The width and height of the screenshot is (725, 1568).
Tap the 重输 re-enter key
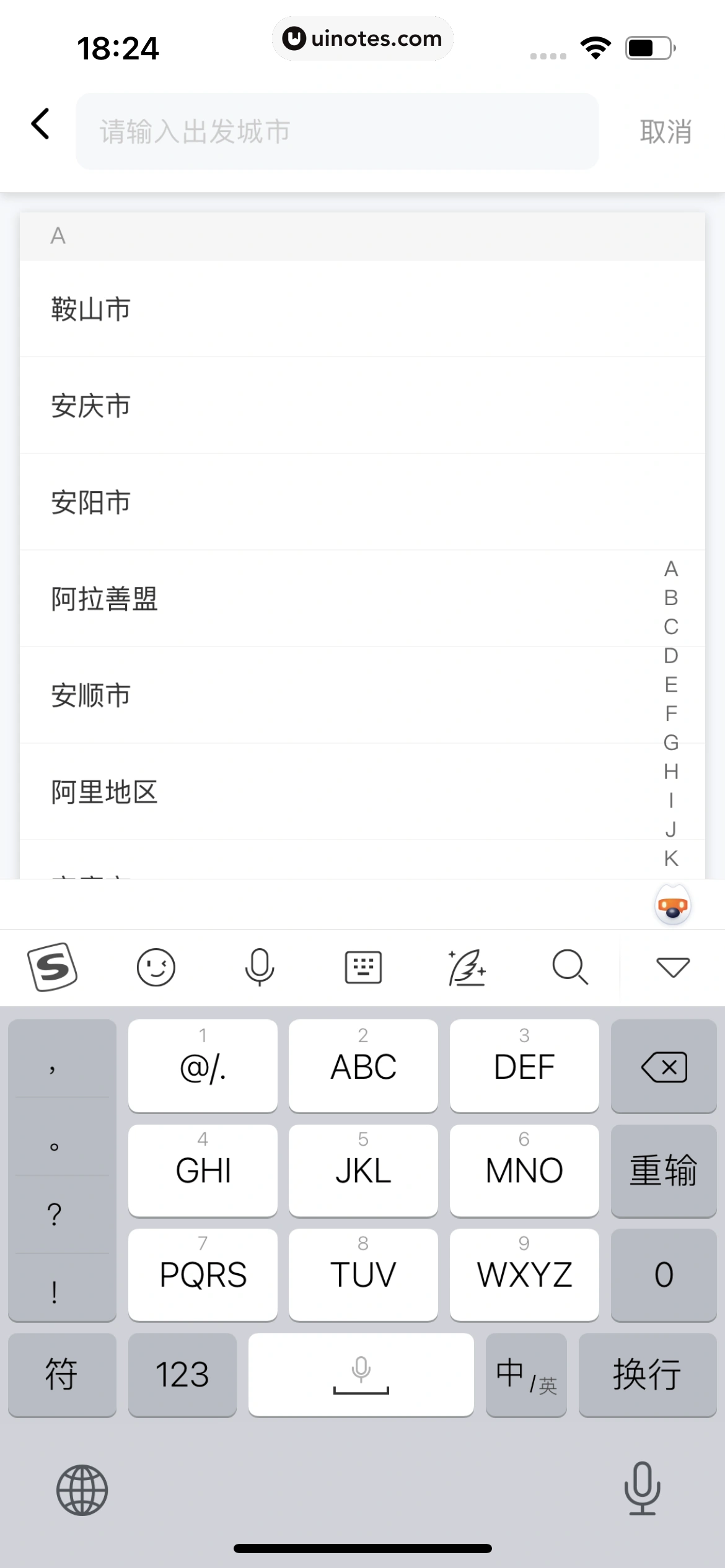(x=664, y=1170)
